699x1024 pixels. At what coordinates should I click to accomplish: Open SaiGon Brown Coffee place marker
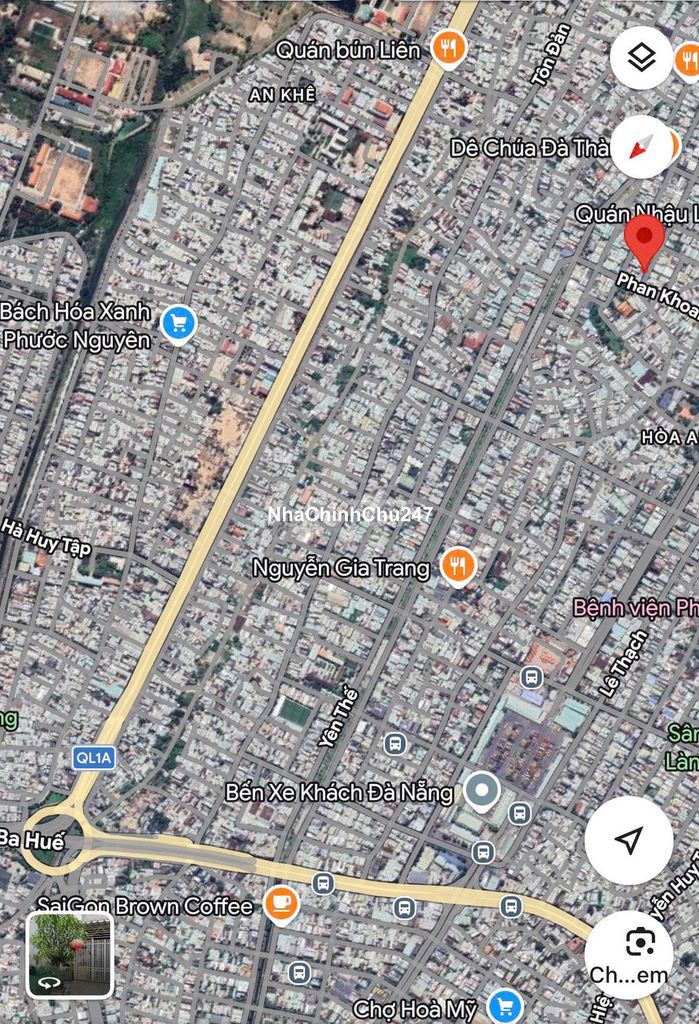pos(281,904)
